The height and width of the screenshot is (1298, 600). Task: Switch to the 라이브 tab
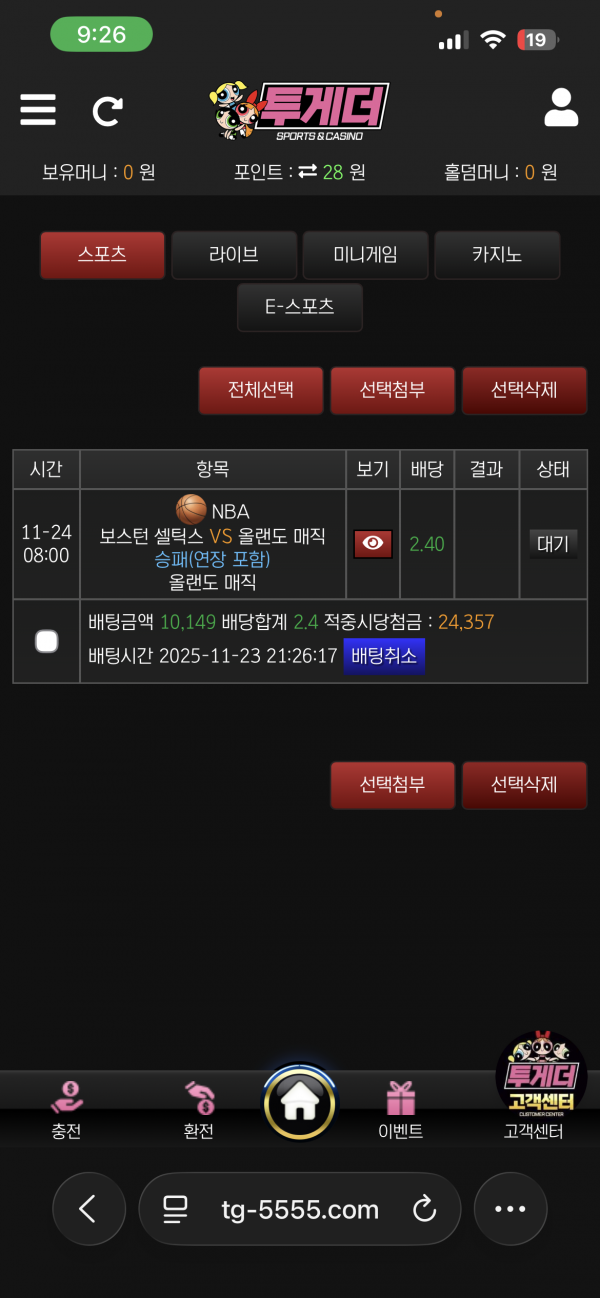234,255
